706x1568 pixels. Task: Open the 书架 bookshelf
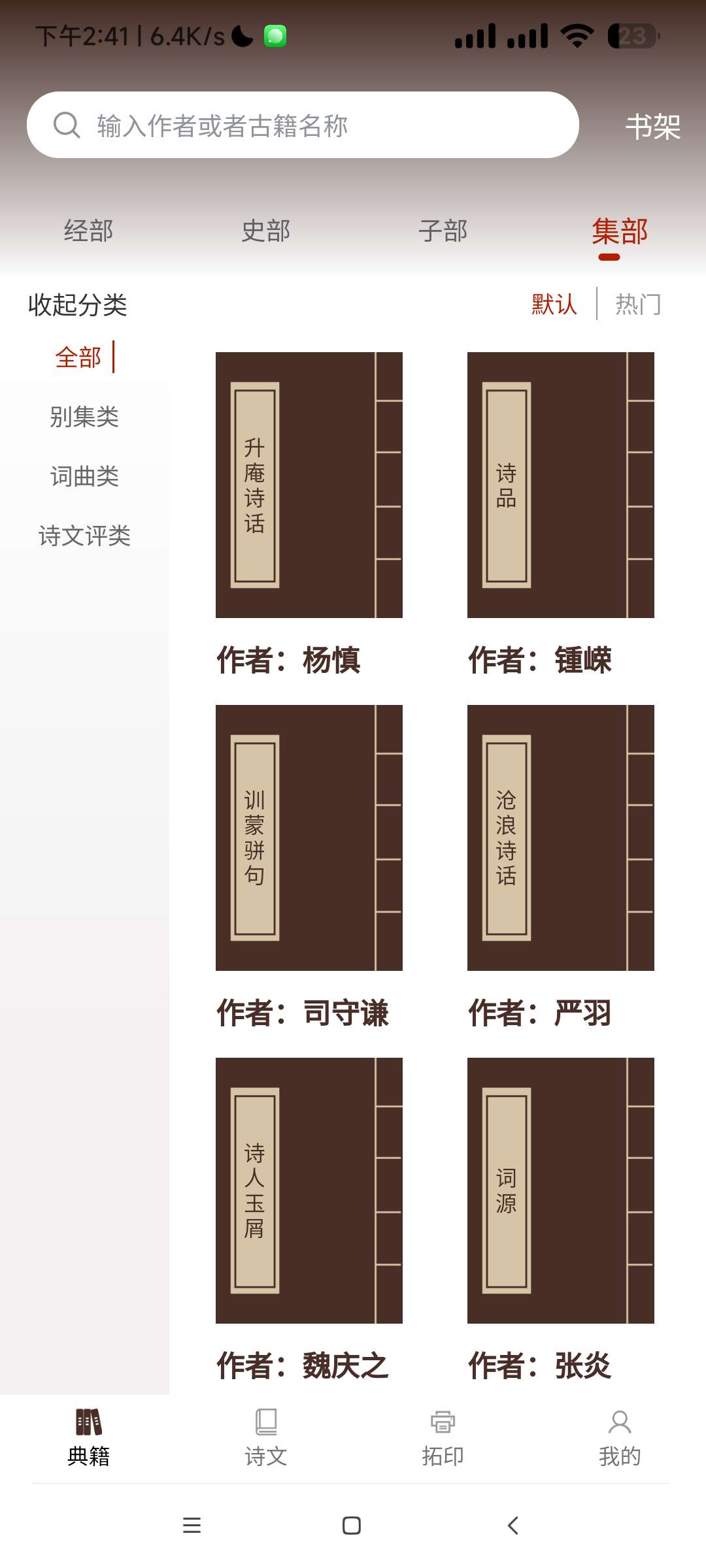coord(652,126)
